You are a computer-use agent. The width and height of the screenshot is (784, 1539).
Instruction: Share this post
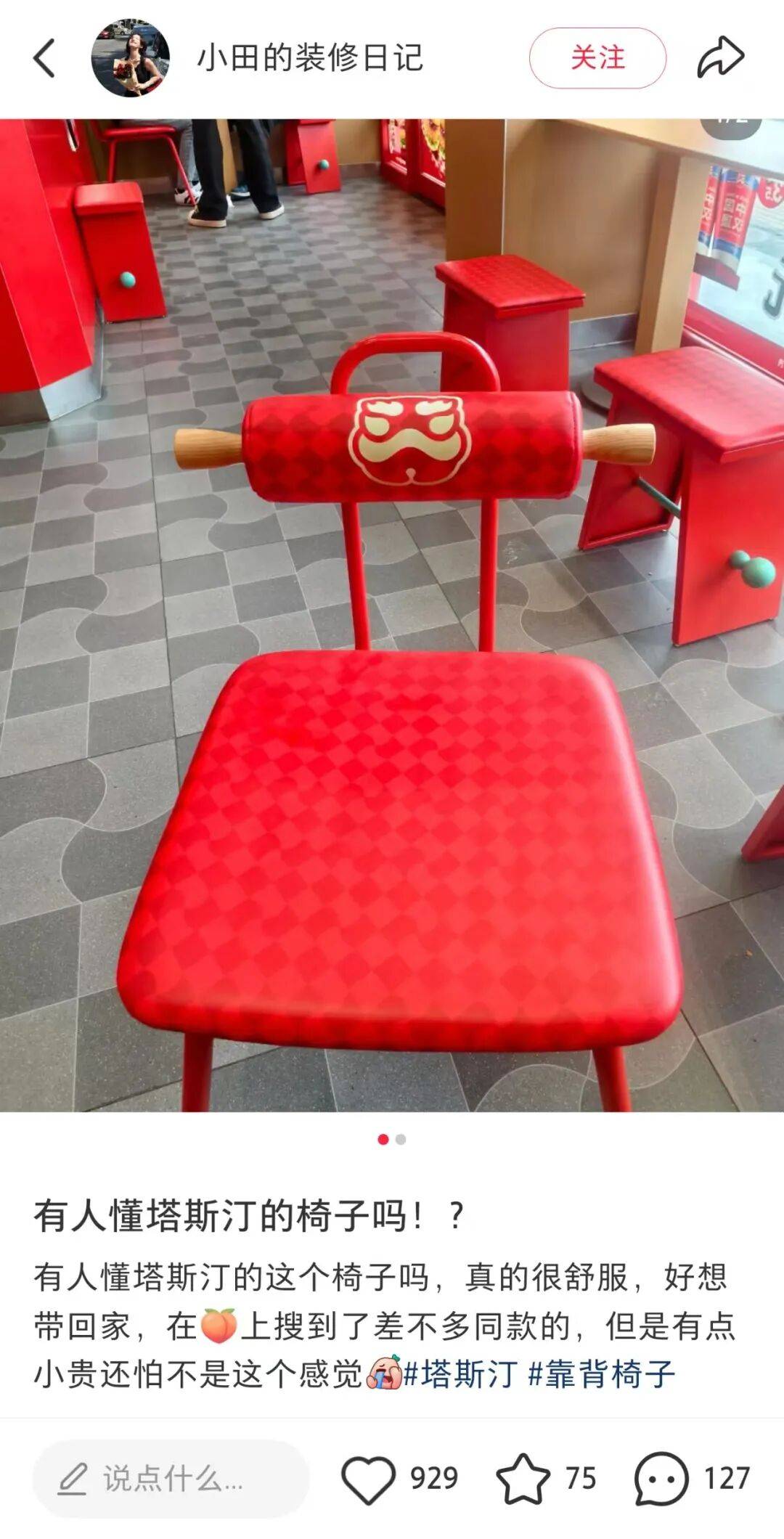tap(720, 58)
